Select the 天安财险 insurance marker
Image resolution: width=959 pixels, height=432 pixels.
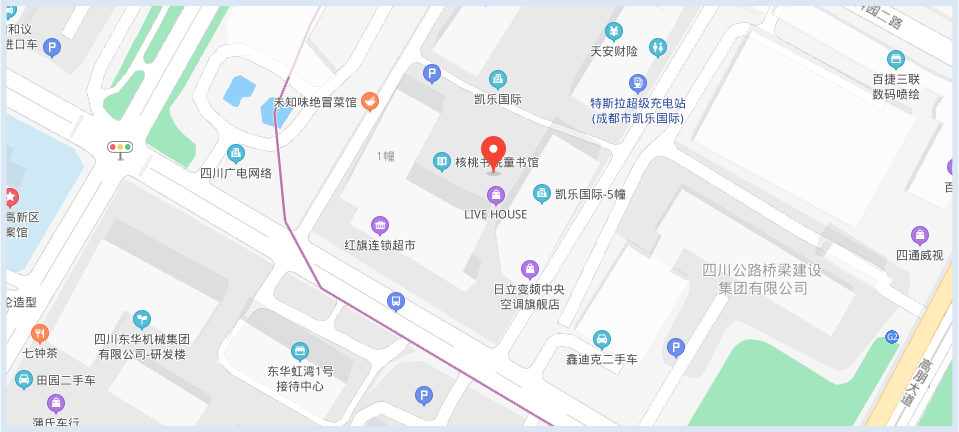point(614,32)
